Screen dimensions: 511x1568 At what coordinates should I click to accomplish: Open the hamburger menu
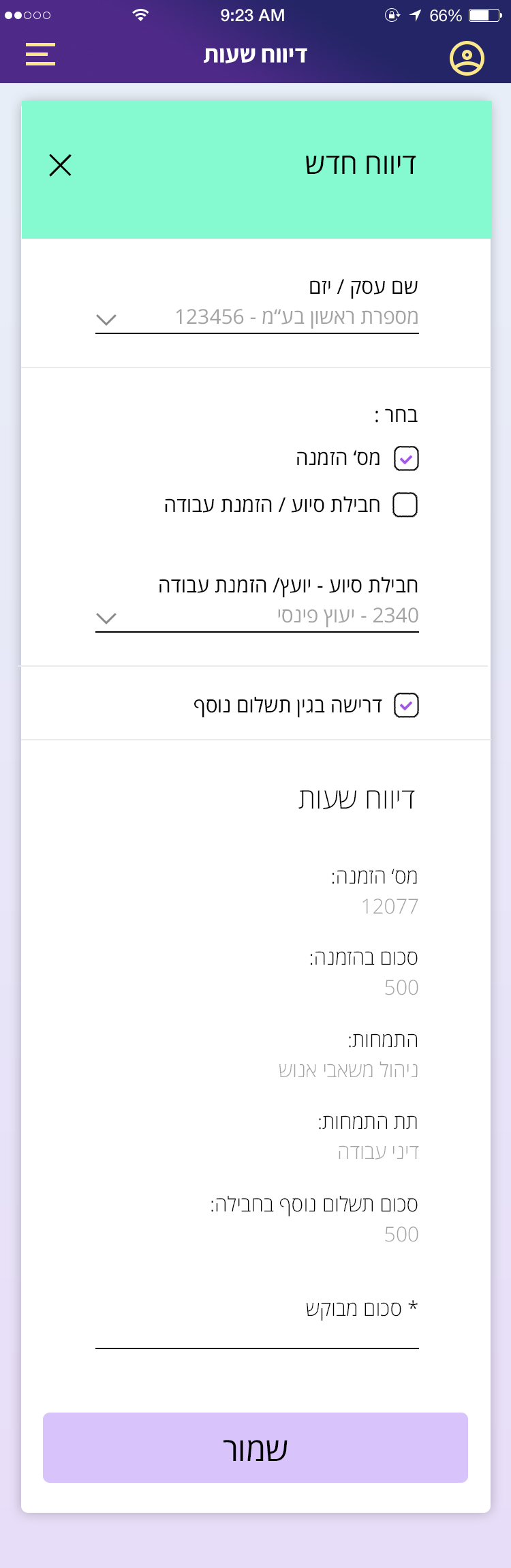tap(40, 55)
